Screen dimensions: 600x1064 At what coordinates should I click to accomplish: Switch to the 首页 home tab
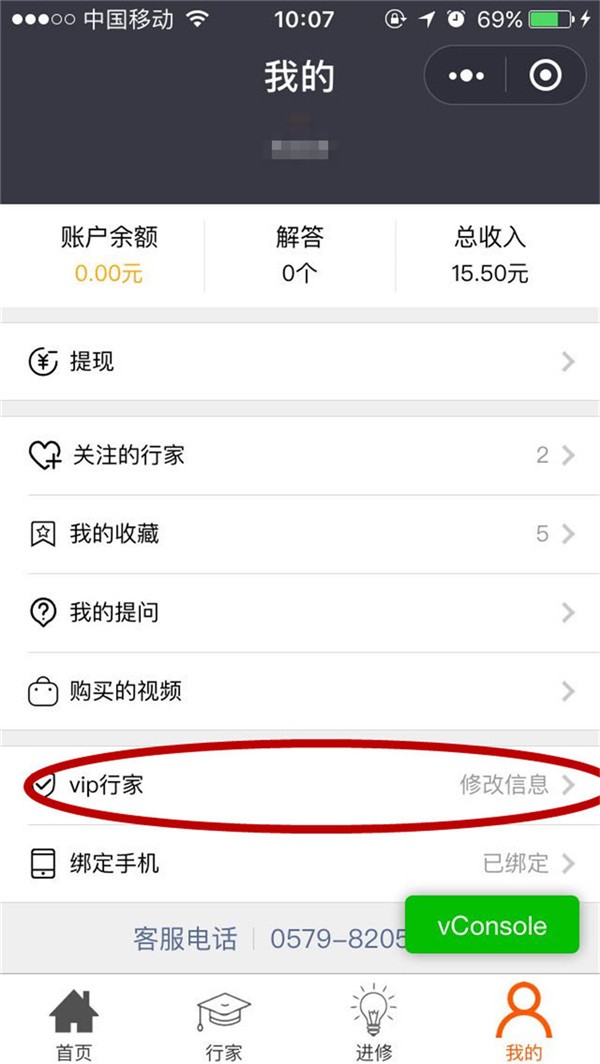[74, 1020]
